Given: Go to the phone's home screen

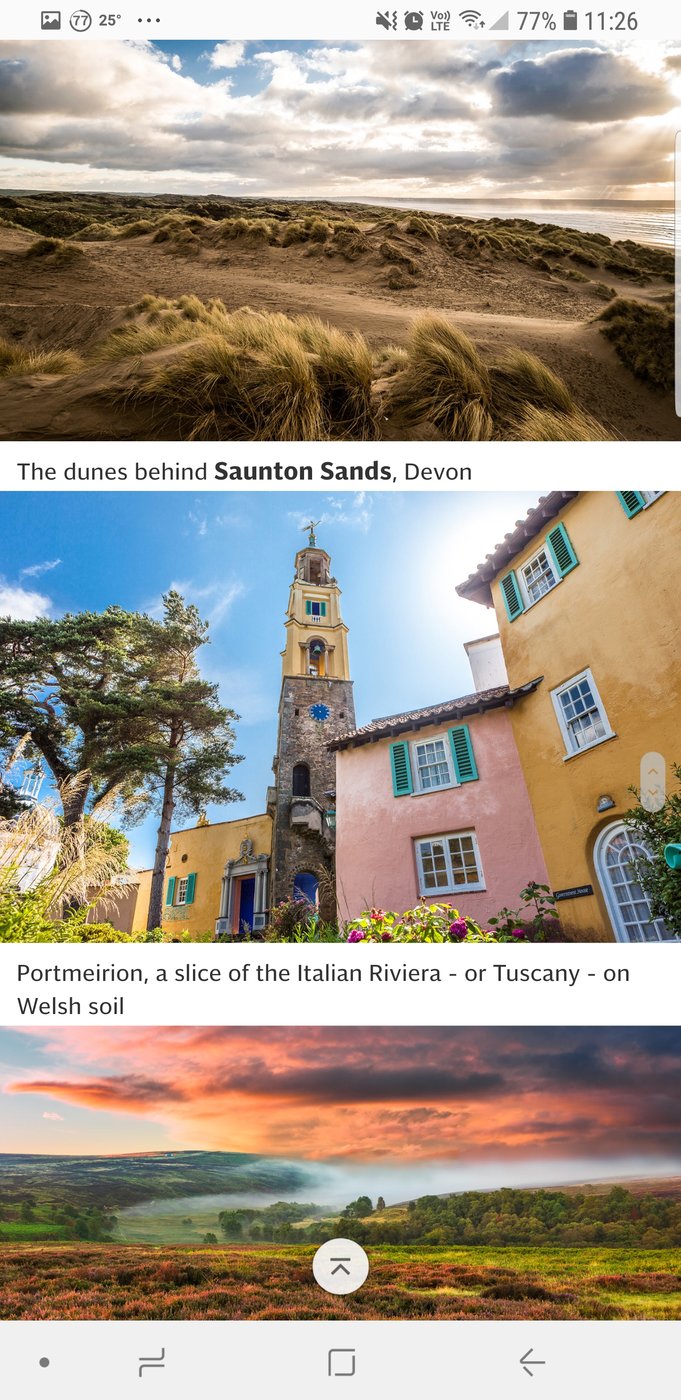Looking at the screenshot, I should [x=341, y=1362].
